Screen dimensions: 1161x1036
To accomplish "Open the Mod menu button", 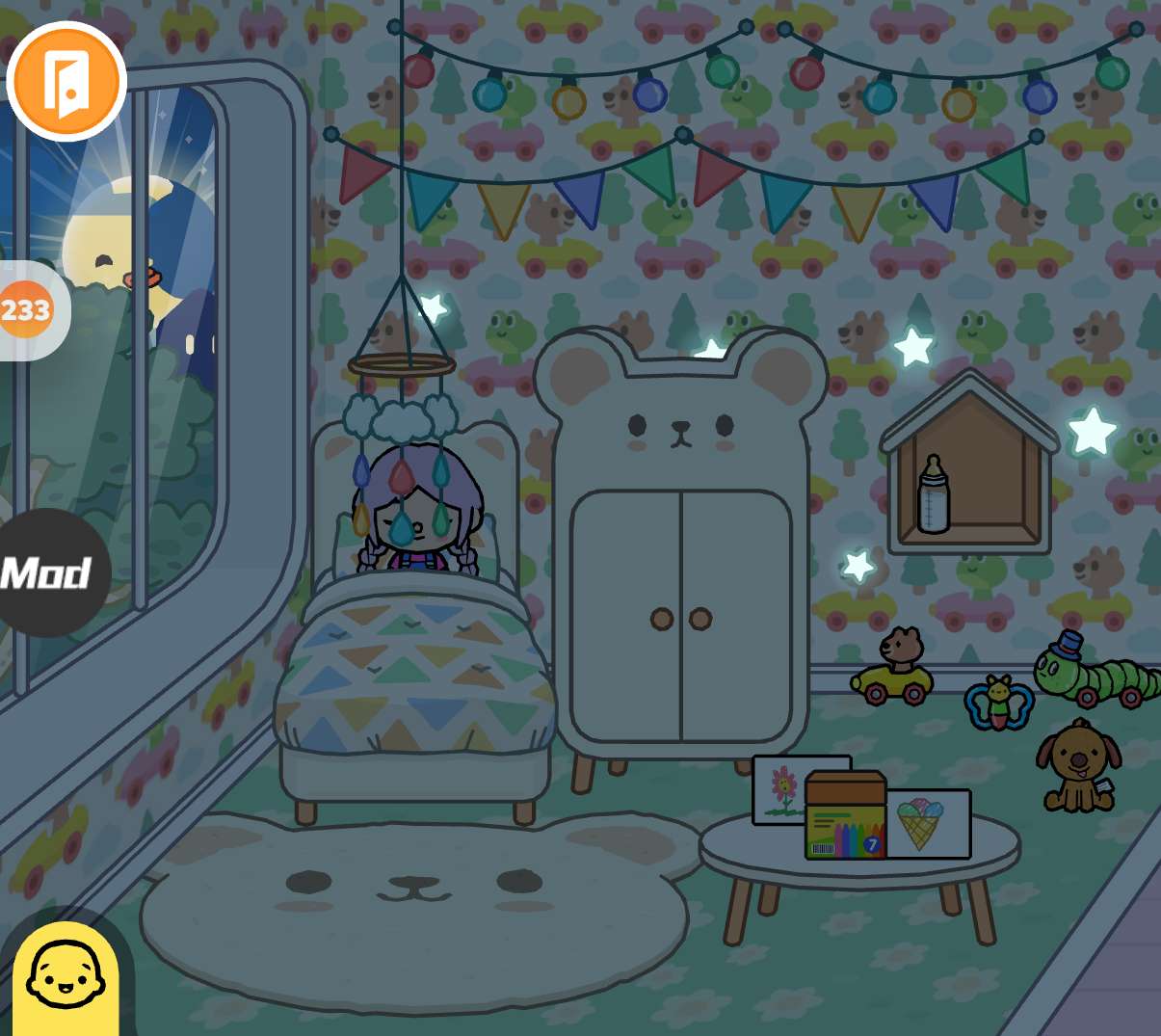I will click(x=47, y=572).
